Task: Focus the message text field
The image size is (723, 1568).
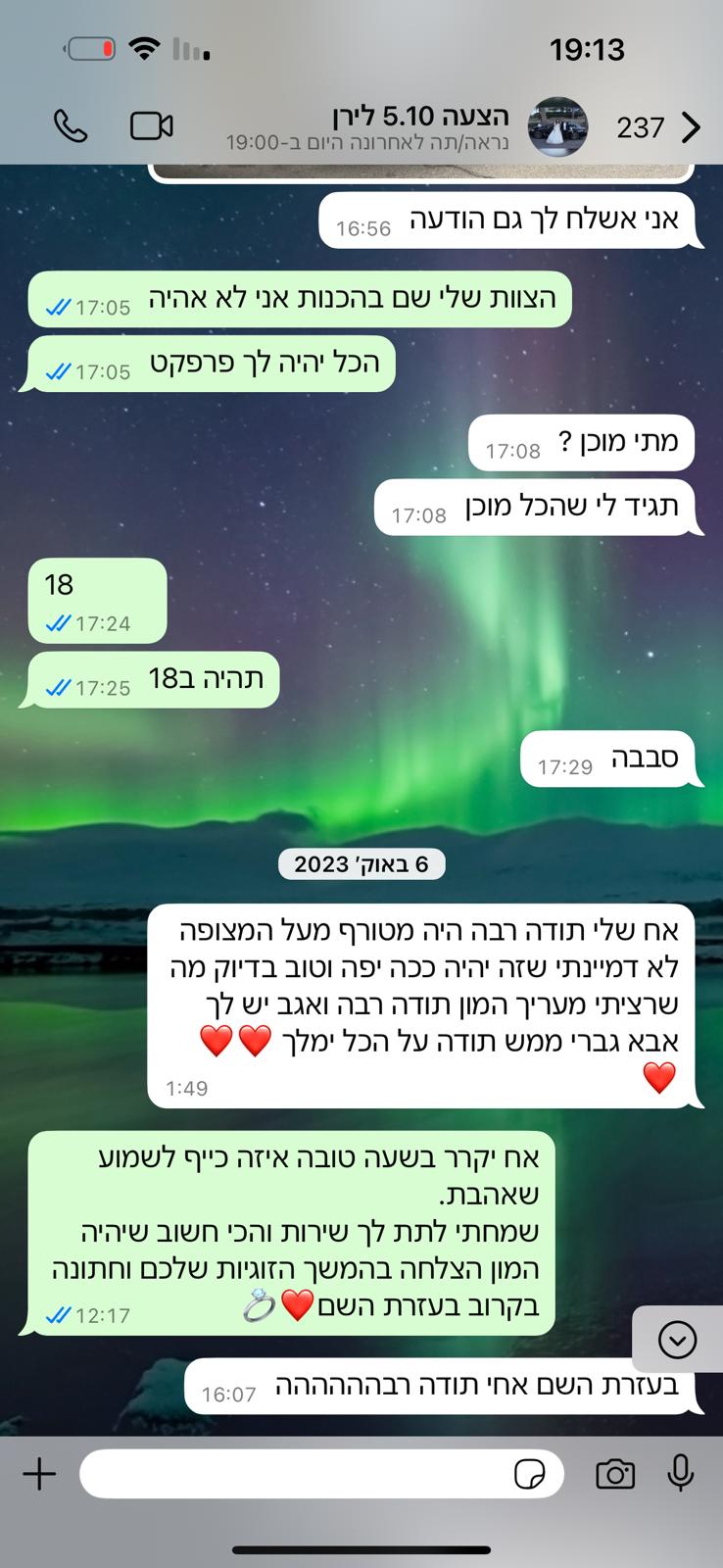Action: click(x=294, y=1474)
